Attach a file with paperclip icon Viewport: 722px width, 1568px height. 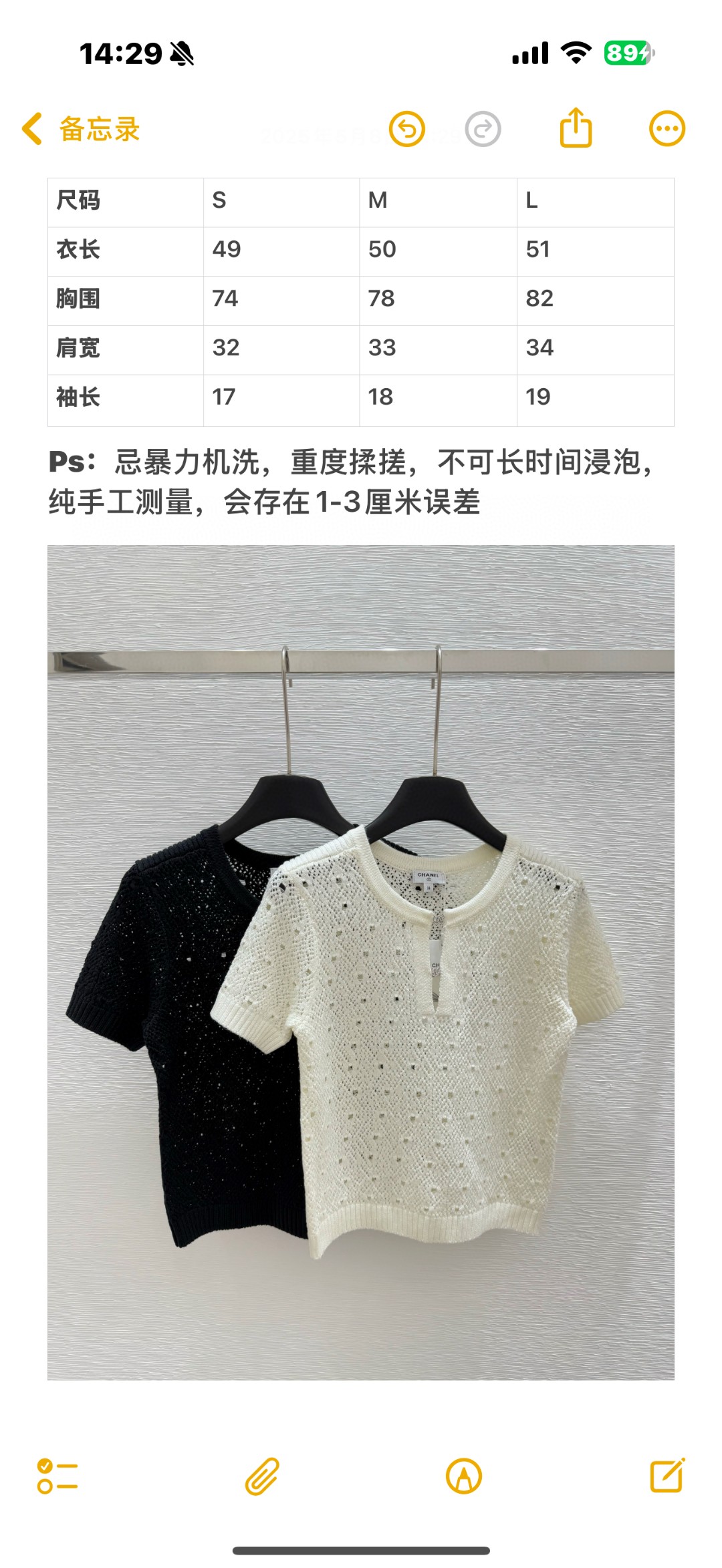point(261,1476)
